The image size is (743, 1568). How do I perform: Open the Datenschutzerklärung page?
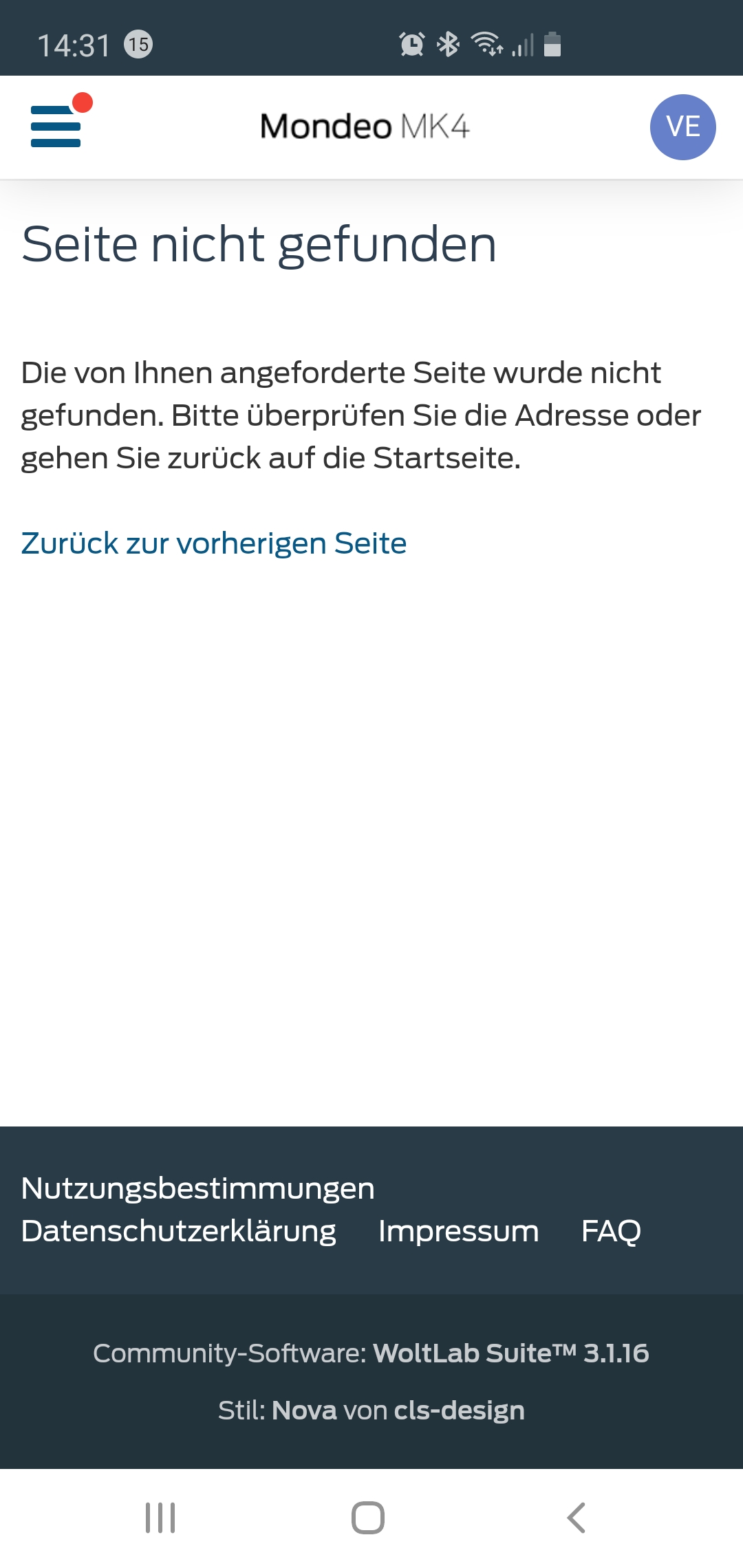[x=179, y=1231]
